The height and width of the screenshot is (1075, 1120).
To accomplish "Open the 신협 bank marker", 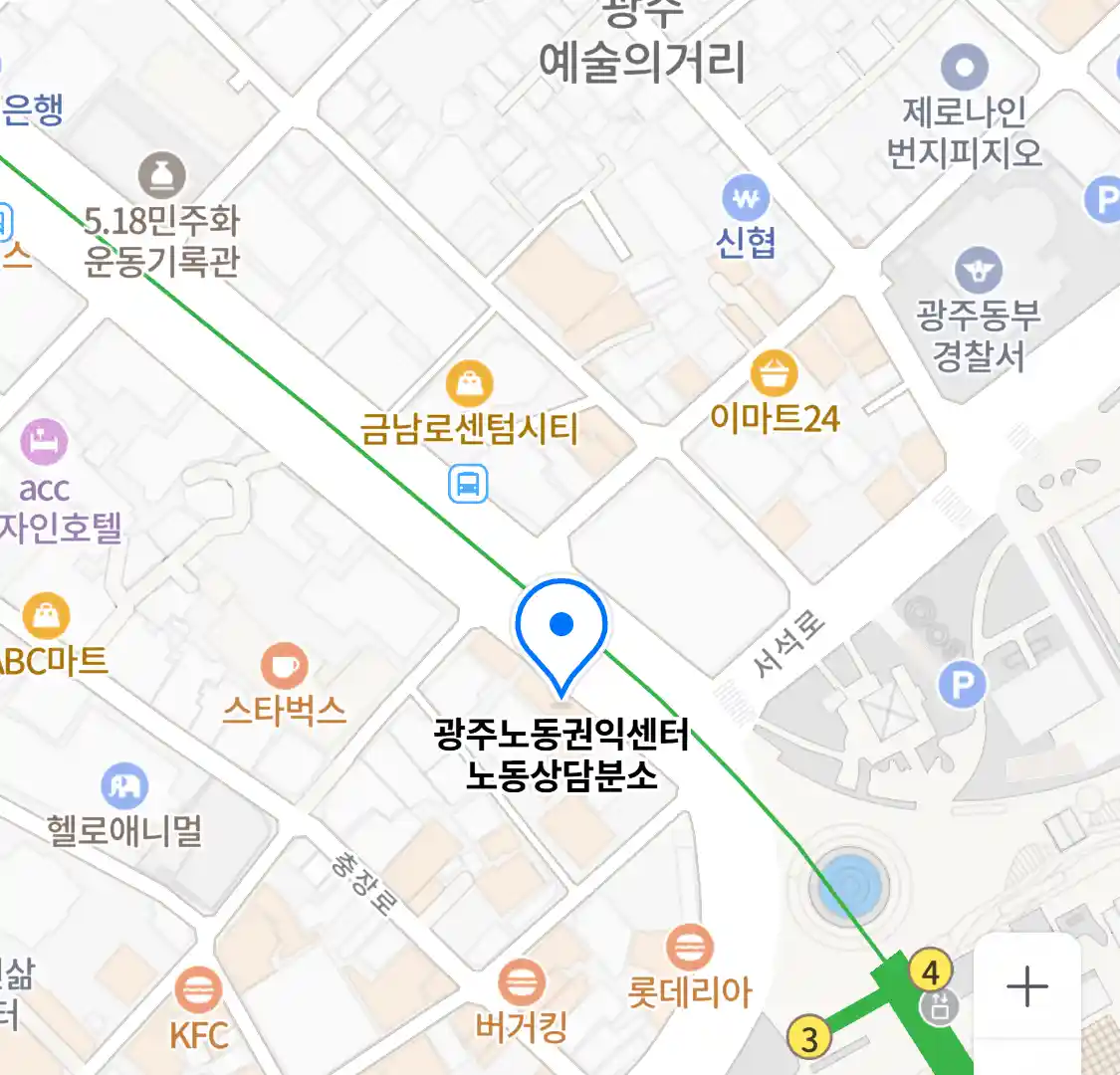I will [746, 198].
